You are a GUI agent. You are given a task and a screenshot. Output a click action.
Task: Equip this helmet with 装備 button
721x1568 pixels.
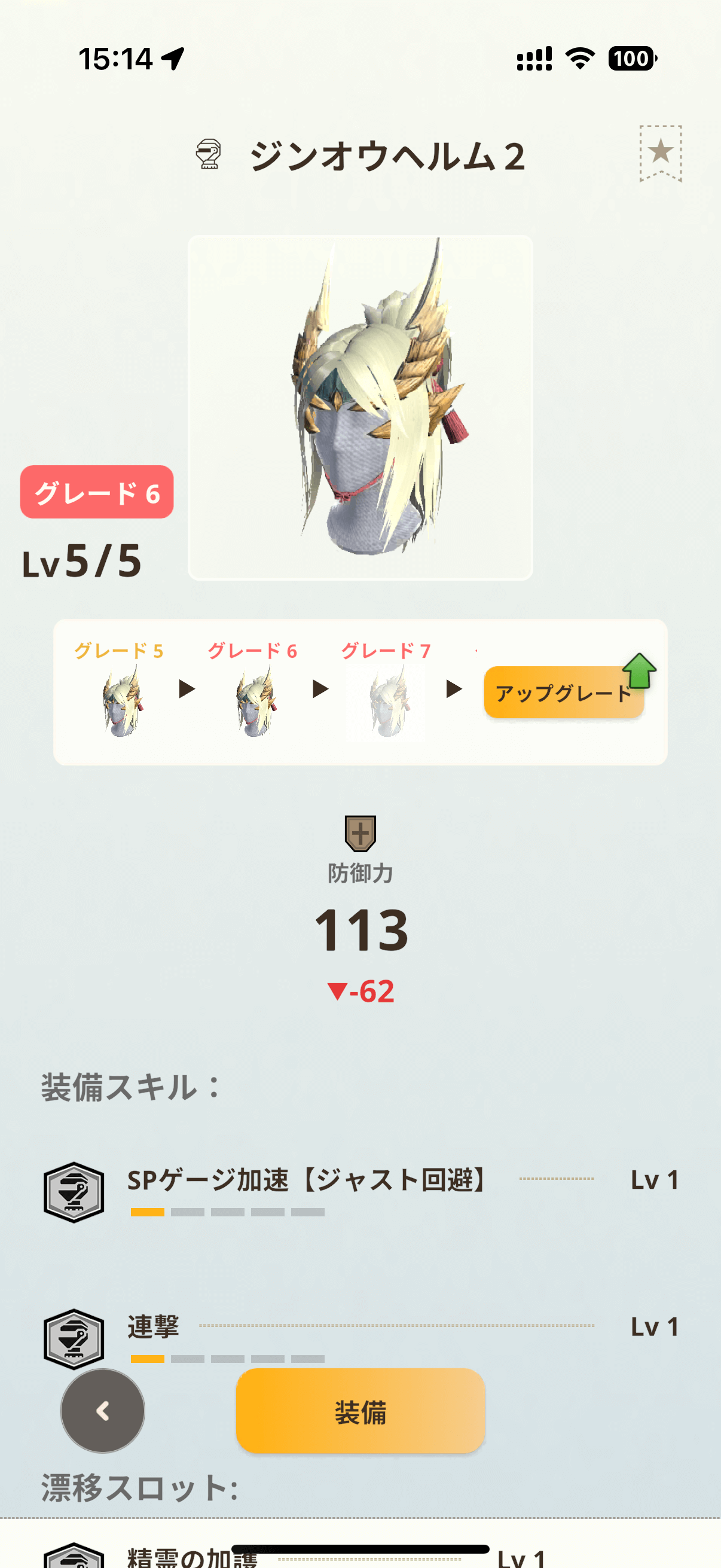coord(360,1411)
